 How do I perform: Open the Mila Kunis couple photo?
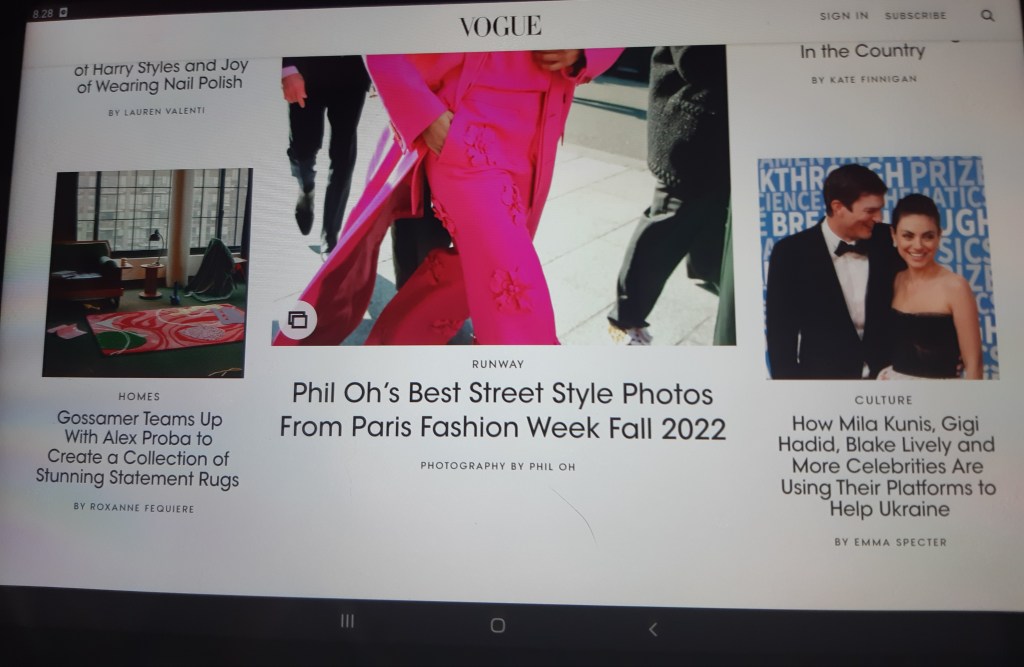click(x=878, y=268)
